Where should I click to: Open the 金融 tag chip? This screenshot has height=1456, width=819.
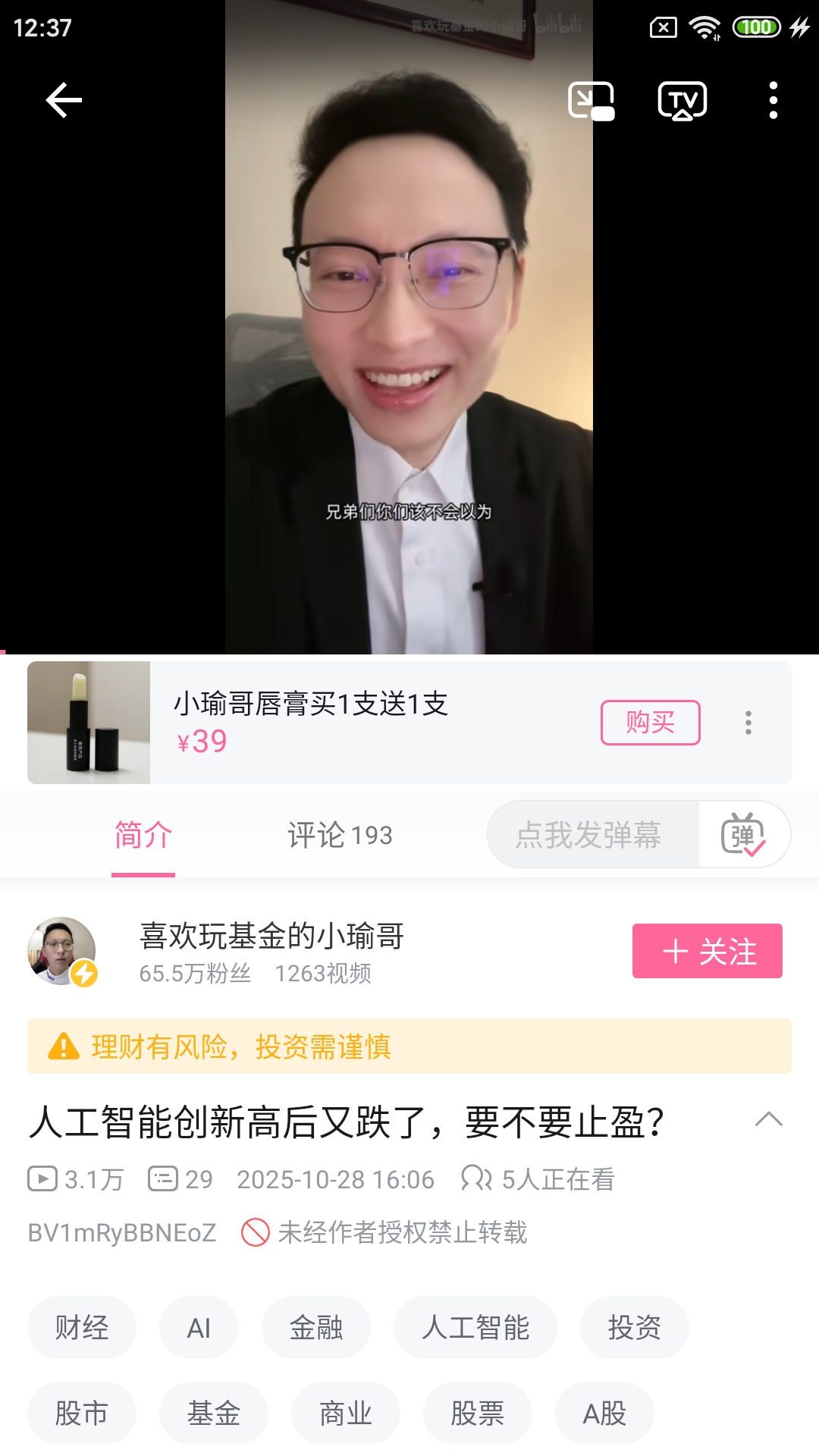tap(315, 1328)
